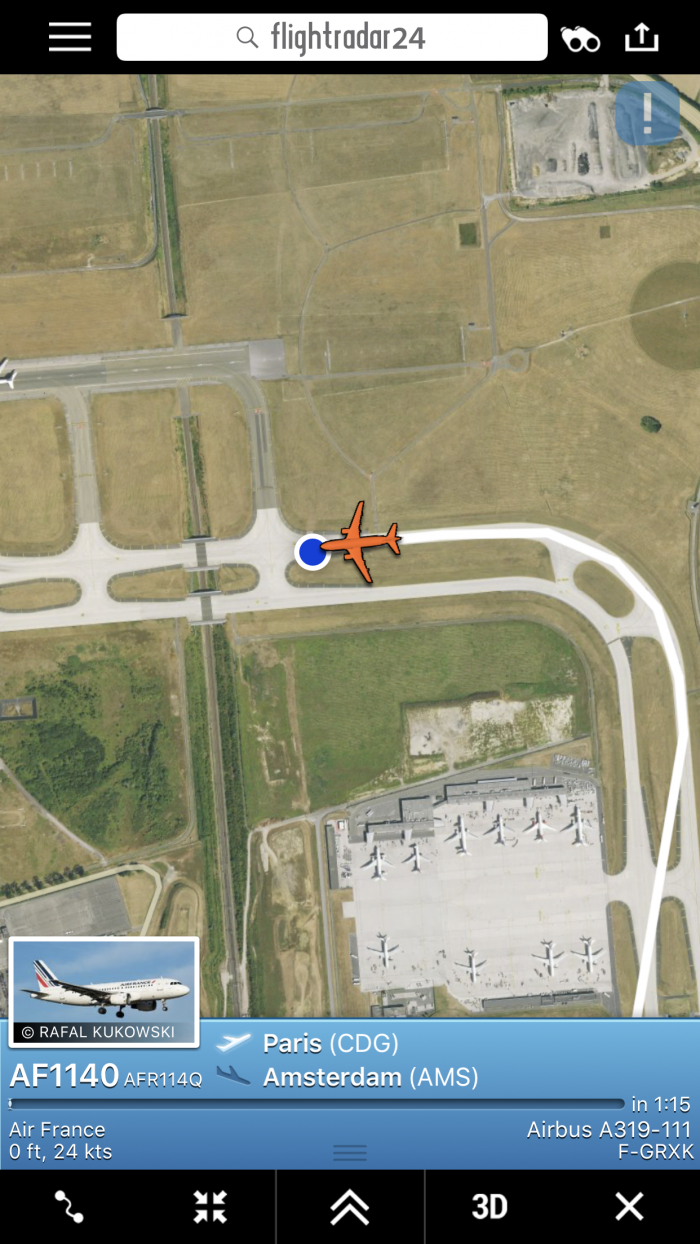
Task: Tap the flightradar24 search field
Action: click(x=332, y=38)
